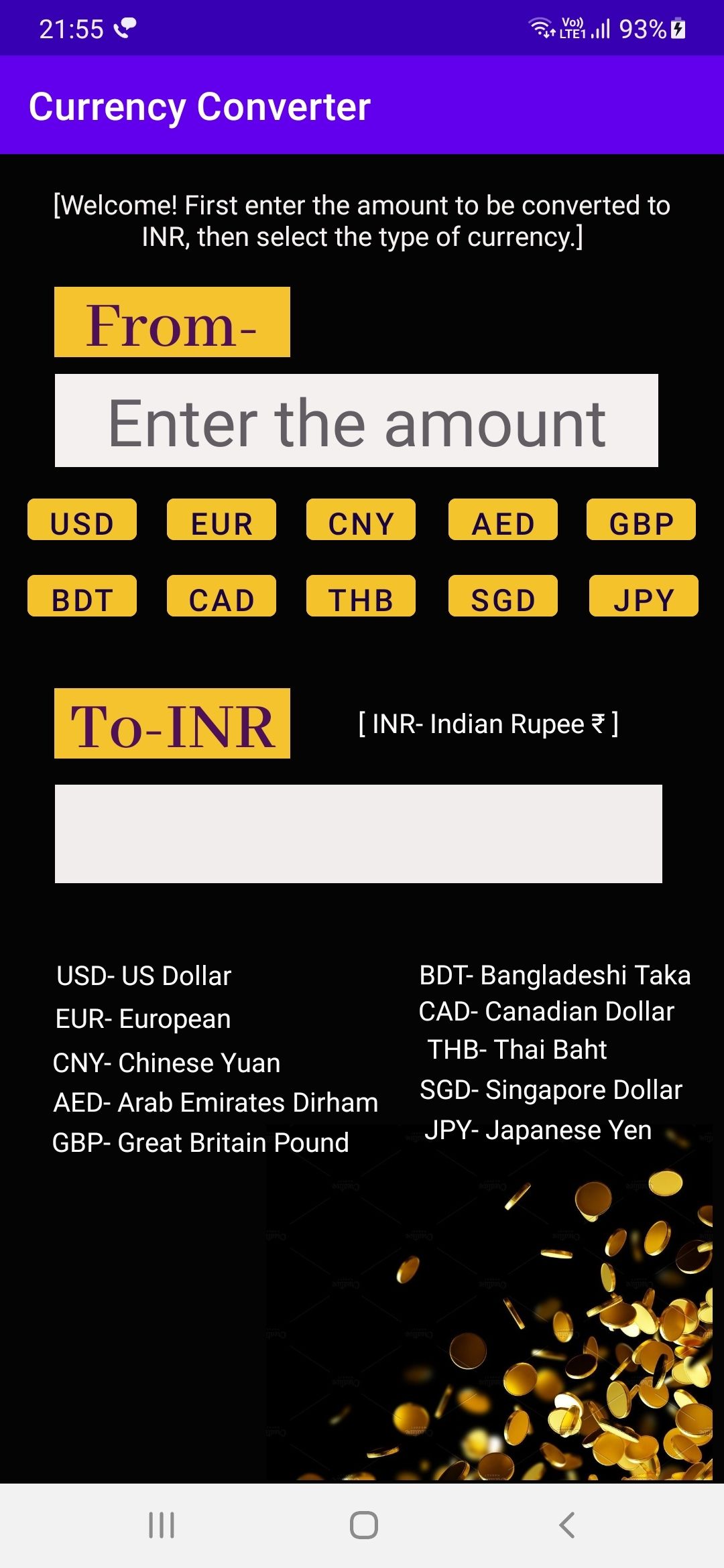The width and height of the screenshot is (724, 1568).
Task: Convert from JPY
Action: click(x=644, y=596)
